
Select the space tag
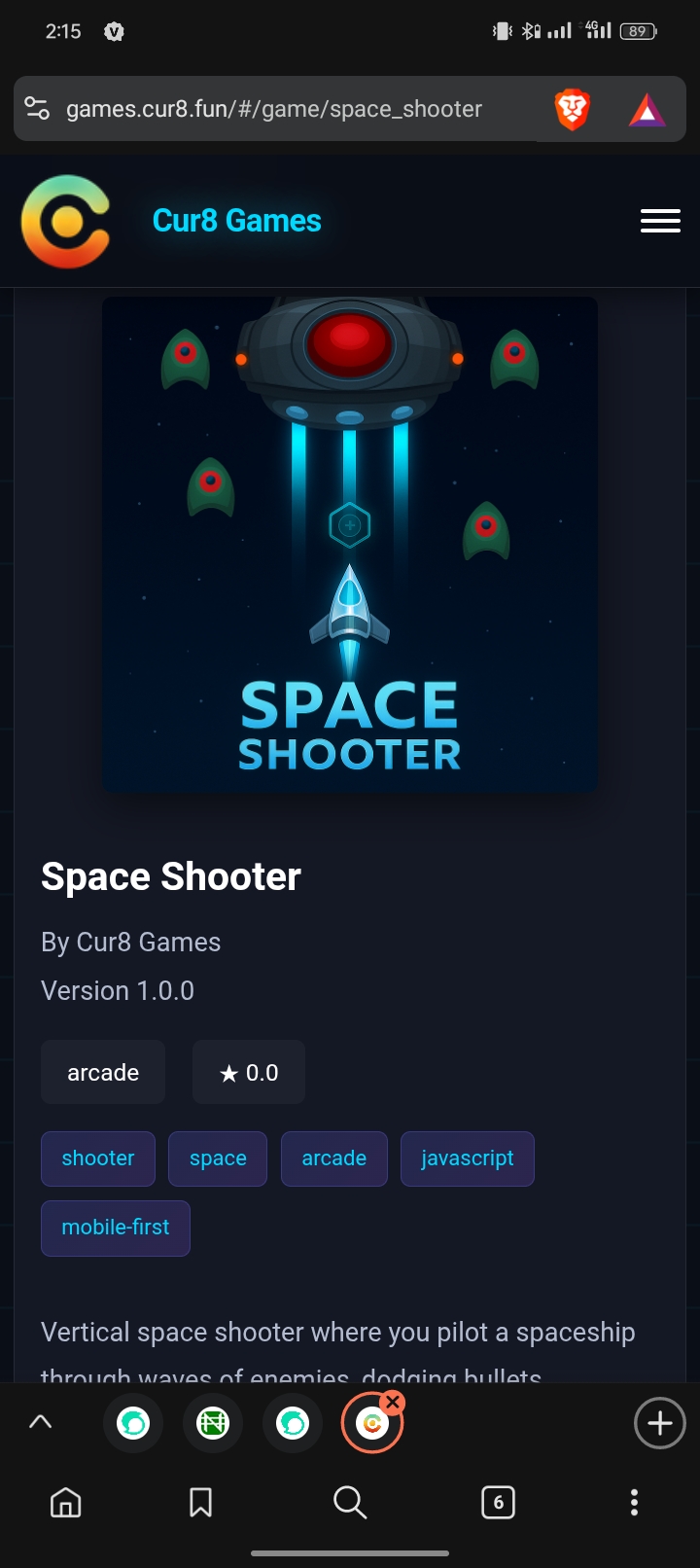218,1158
